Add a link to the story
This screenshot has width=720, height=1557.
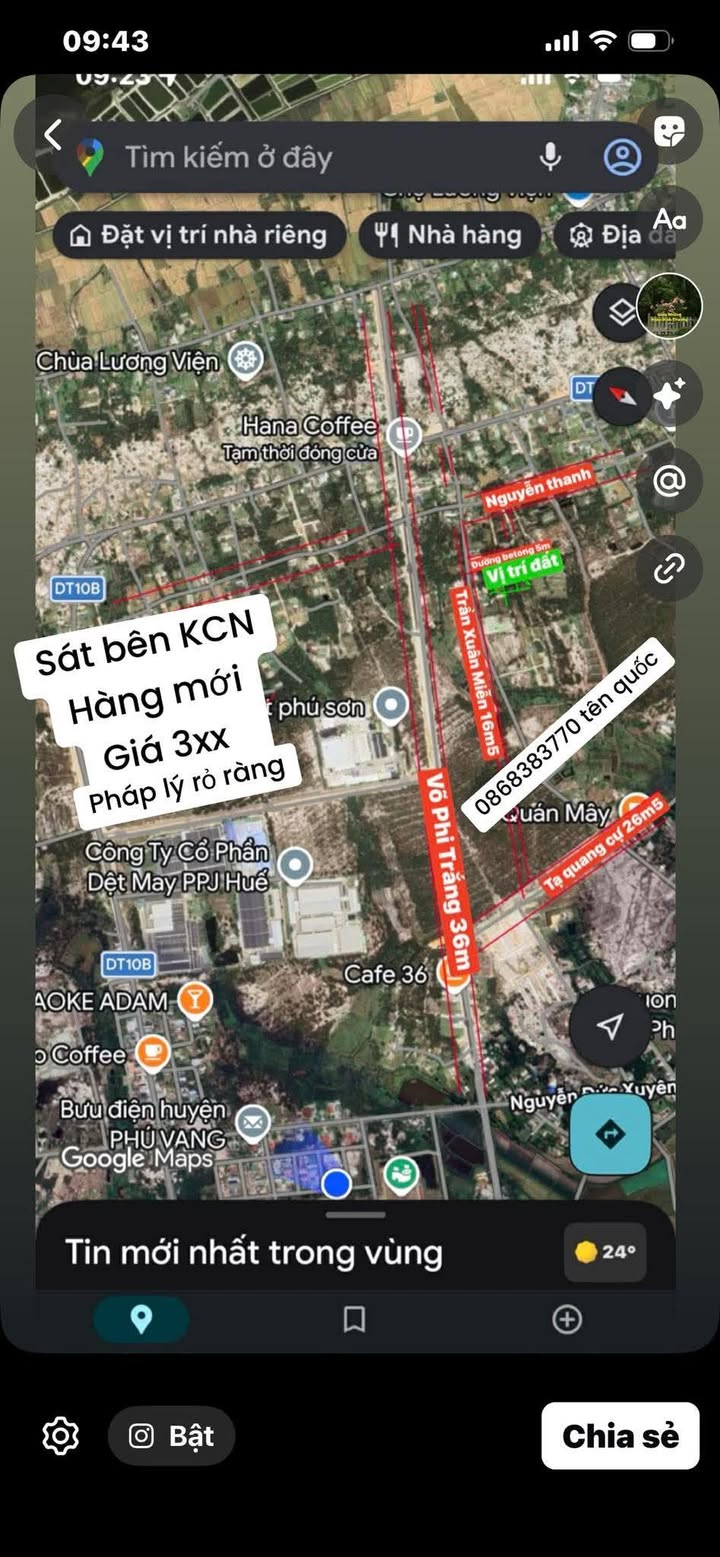[669, 568]
